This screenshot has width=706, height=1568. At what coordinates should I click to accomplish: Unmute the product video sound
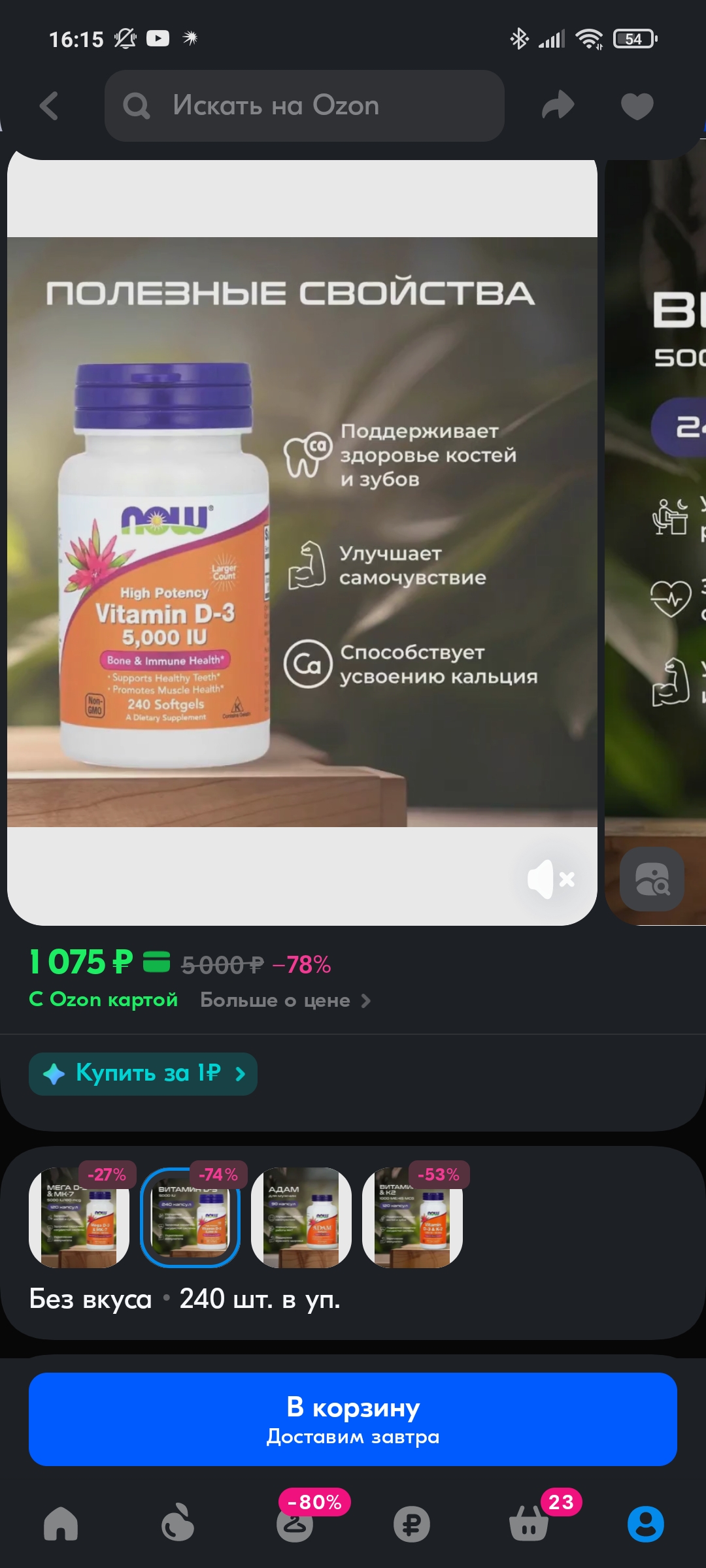(x=551, y=879)
